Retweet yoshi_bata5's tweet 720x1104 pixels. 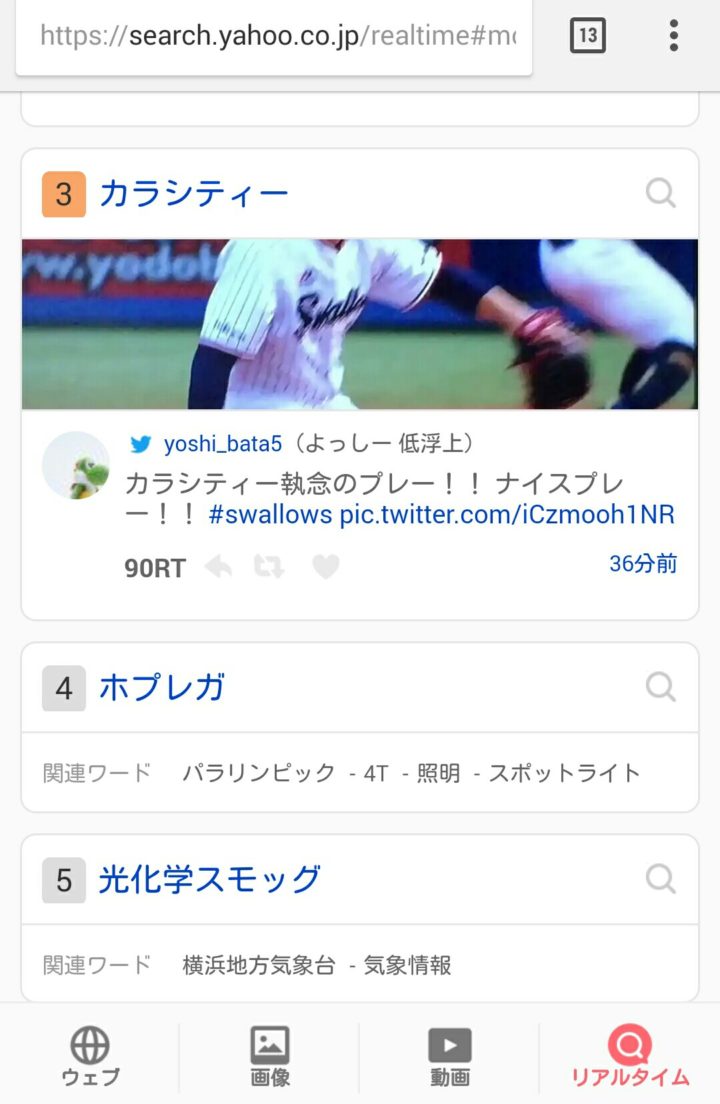pyautogui.click(x=269, y=568)
